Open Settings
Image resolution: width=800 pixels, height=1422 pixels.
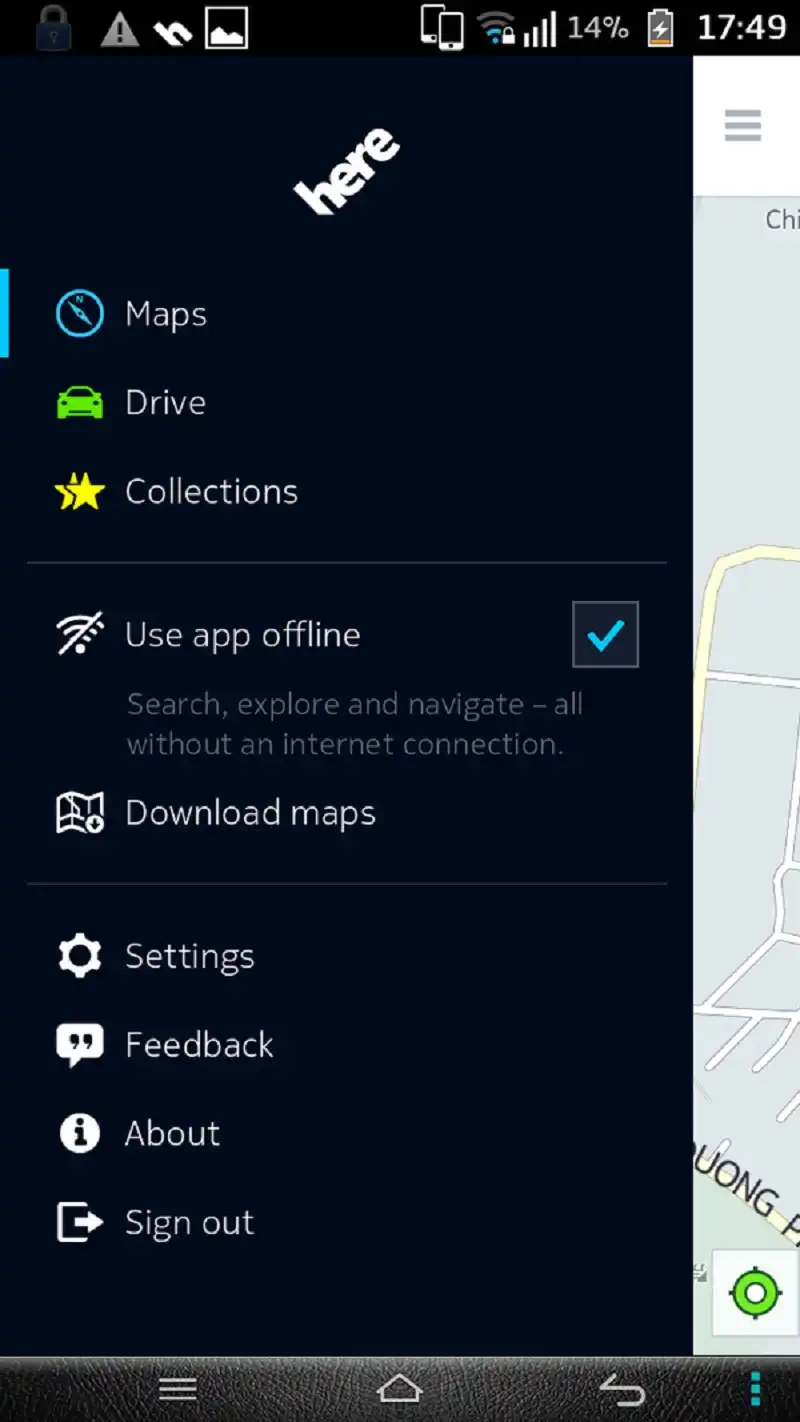189,957
